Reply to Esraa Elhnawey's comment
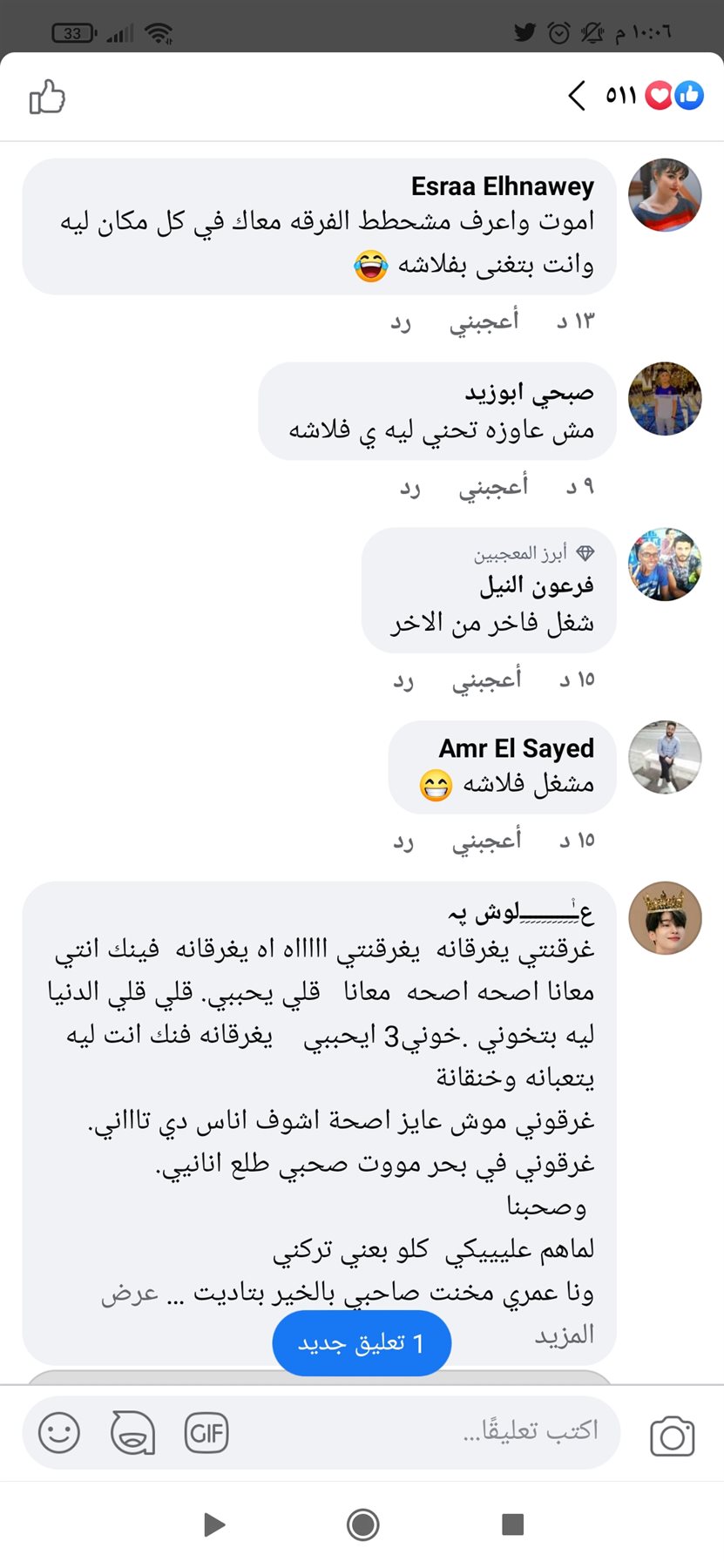This screenshot has width=724, height=1568. 400,322
